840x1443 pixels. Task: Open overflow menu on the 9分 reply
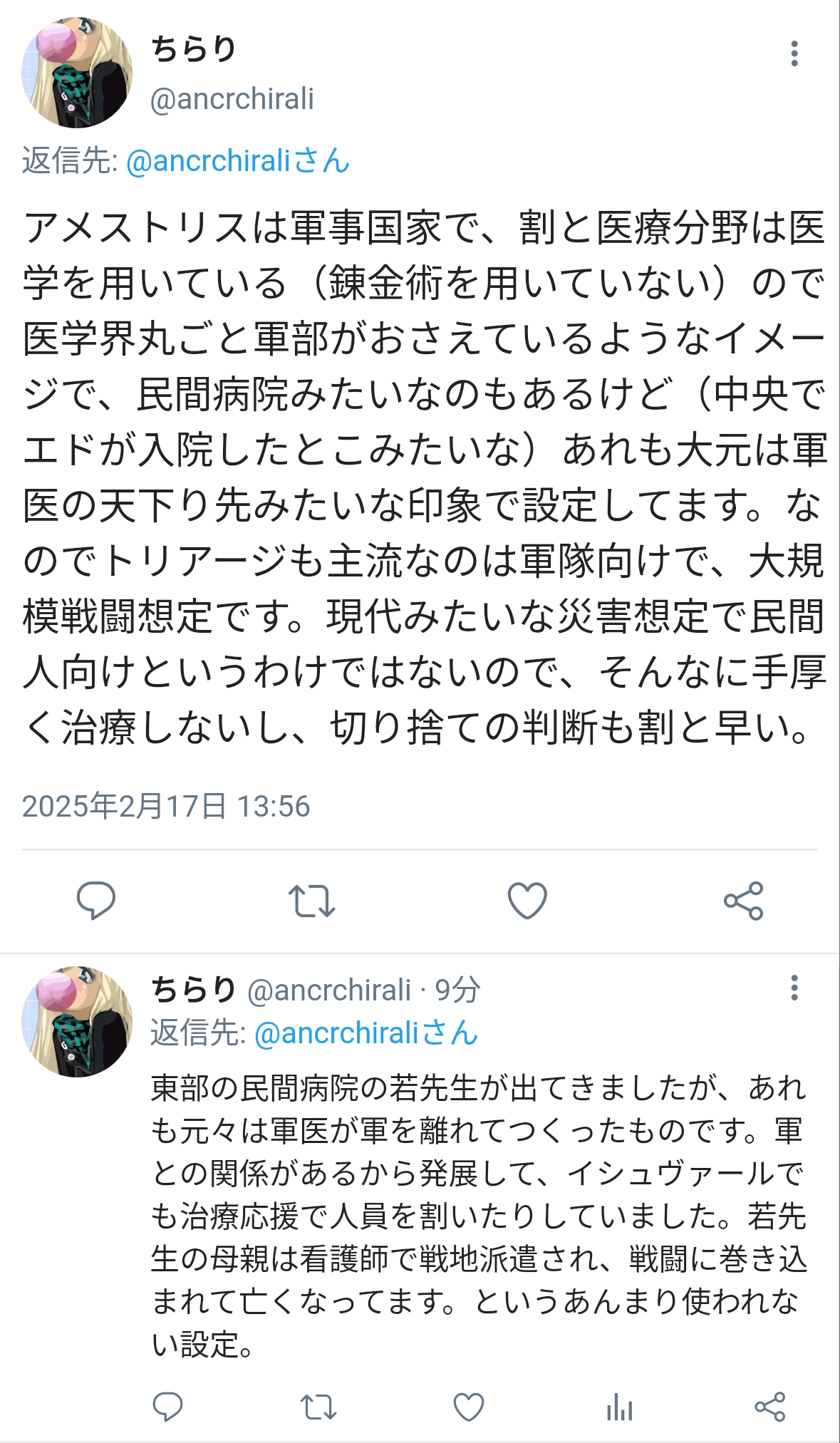(794, 988)
